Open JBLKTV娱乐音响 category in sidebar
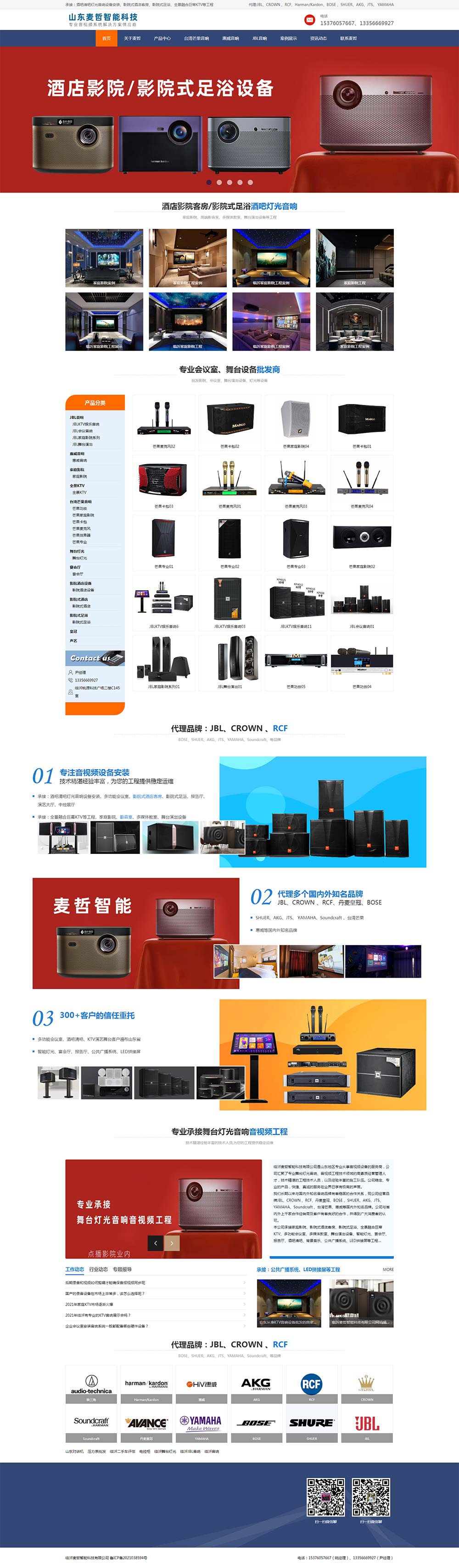This screenshot has height=1568, width=459. point(86,424)
